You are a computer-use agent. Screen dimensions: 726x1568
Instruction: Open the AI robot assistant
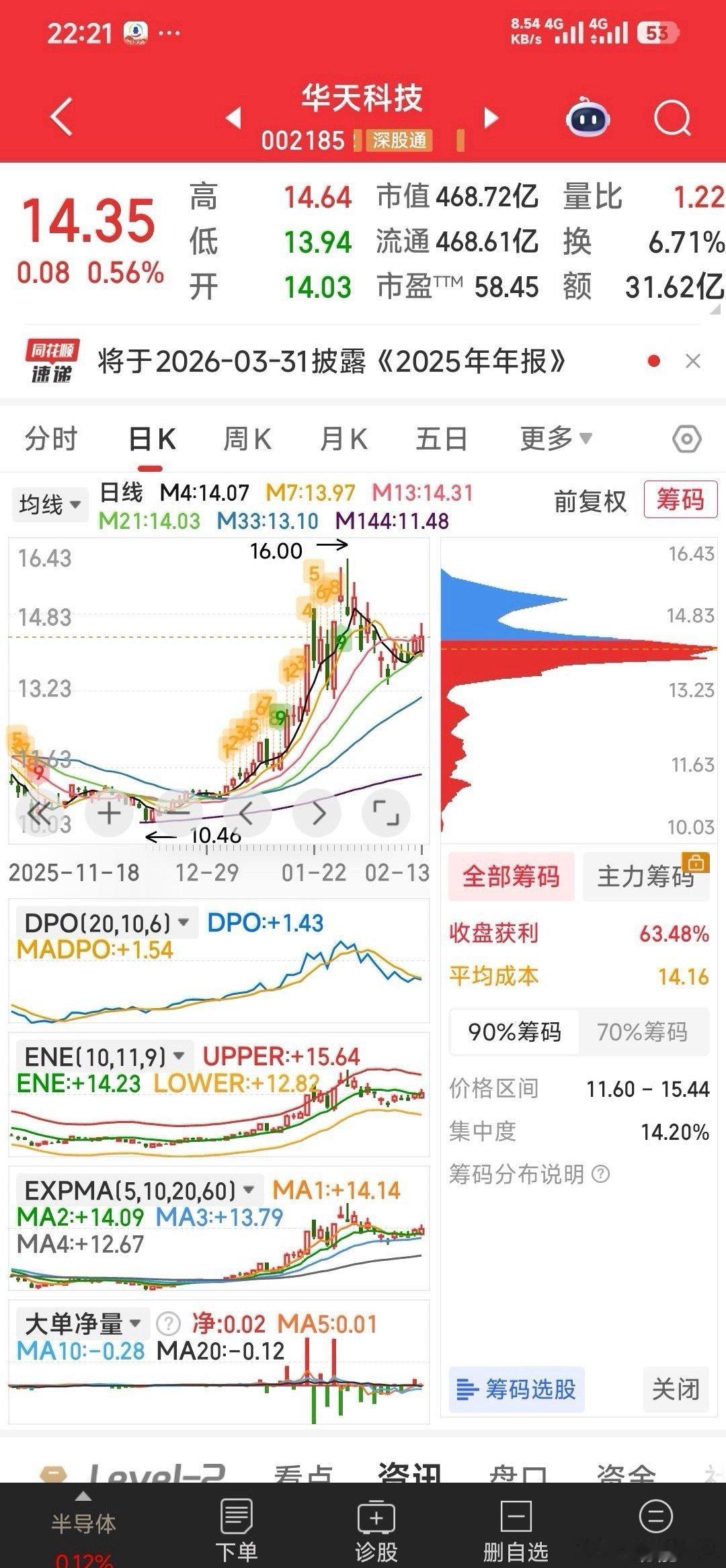point(588,119)
